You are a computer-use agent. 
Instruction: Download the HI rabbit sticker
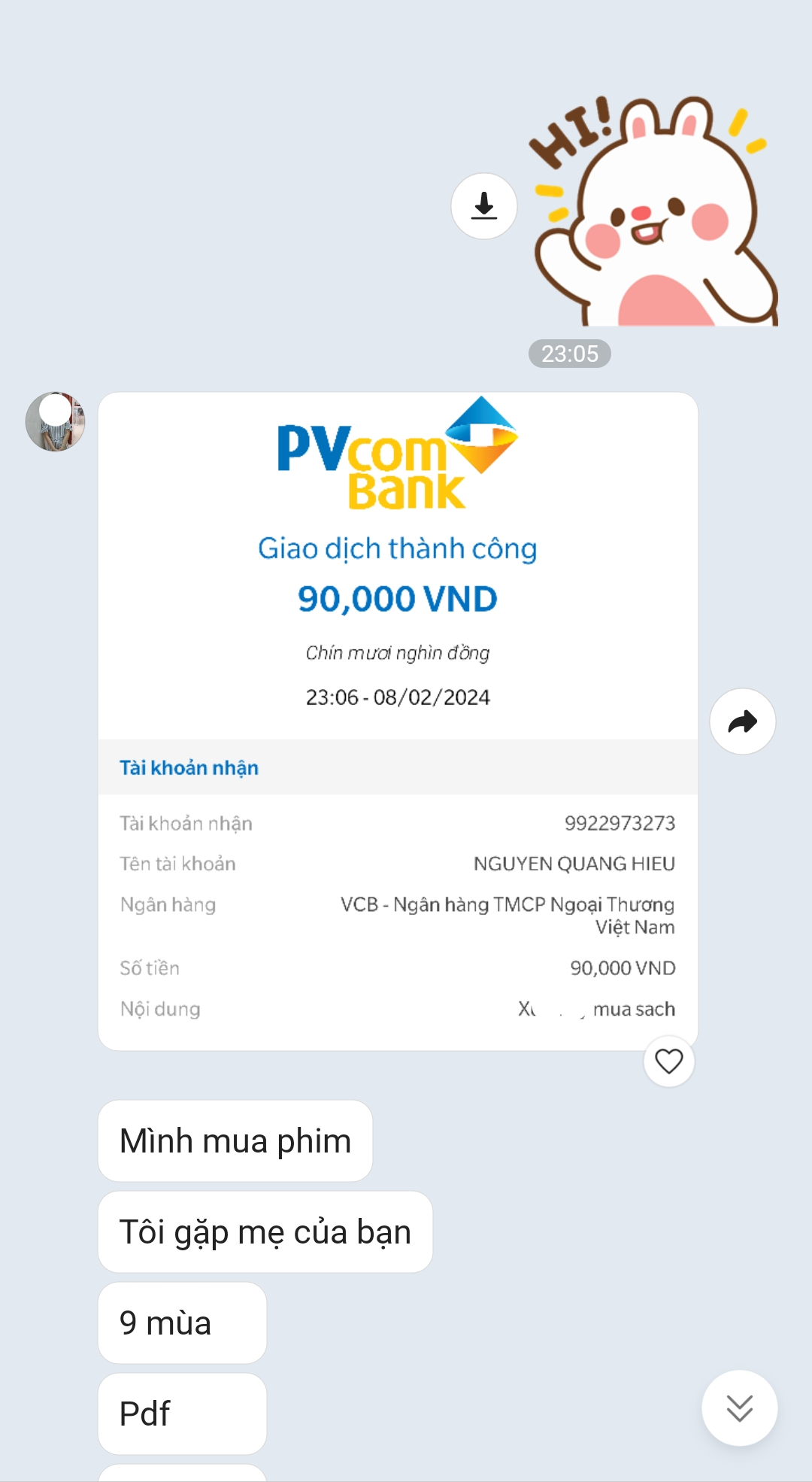tap(484, 206)
